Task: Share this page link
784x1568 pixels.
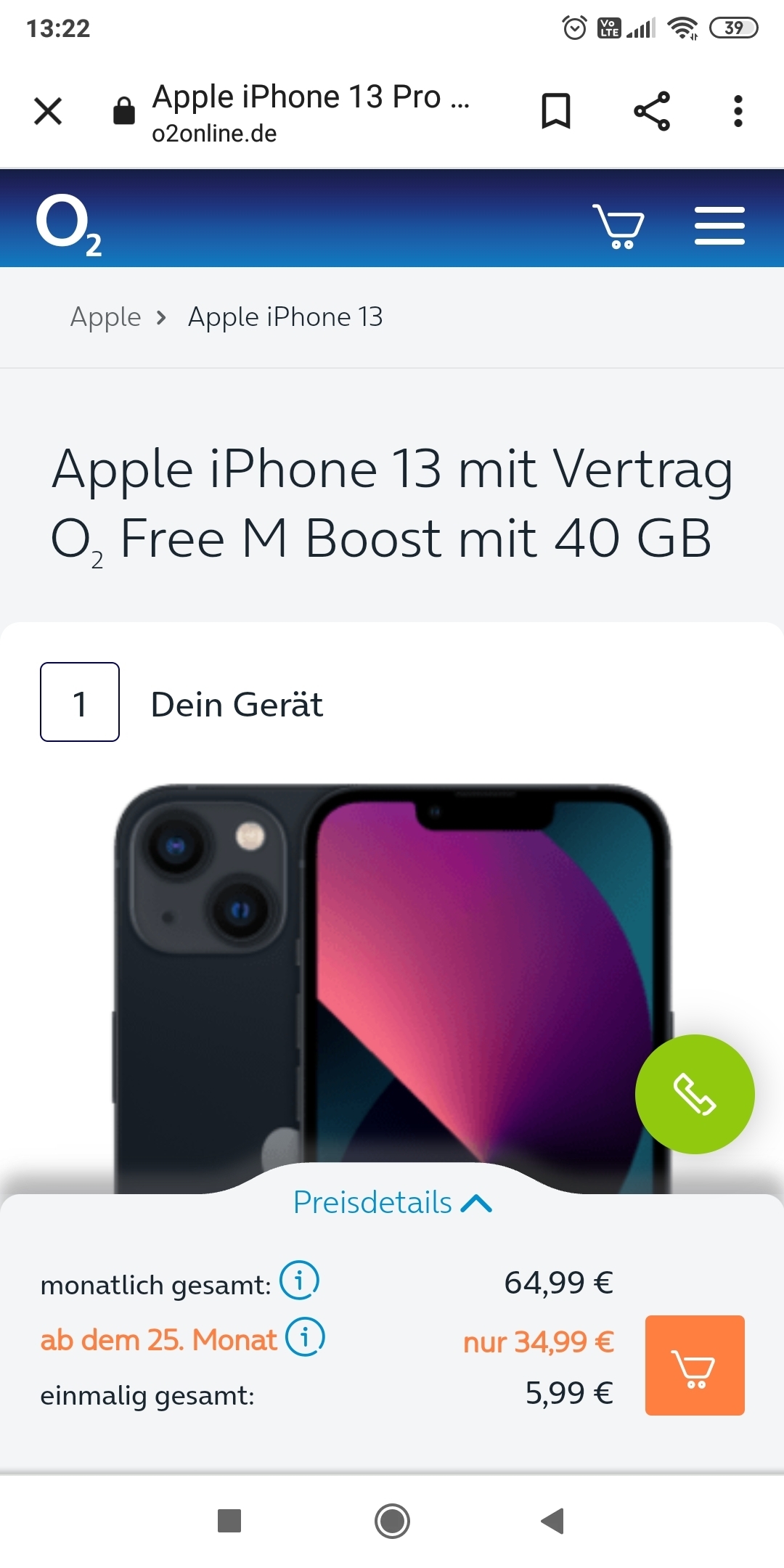Action: 651,111
